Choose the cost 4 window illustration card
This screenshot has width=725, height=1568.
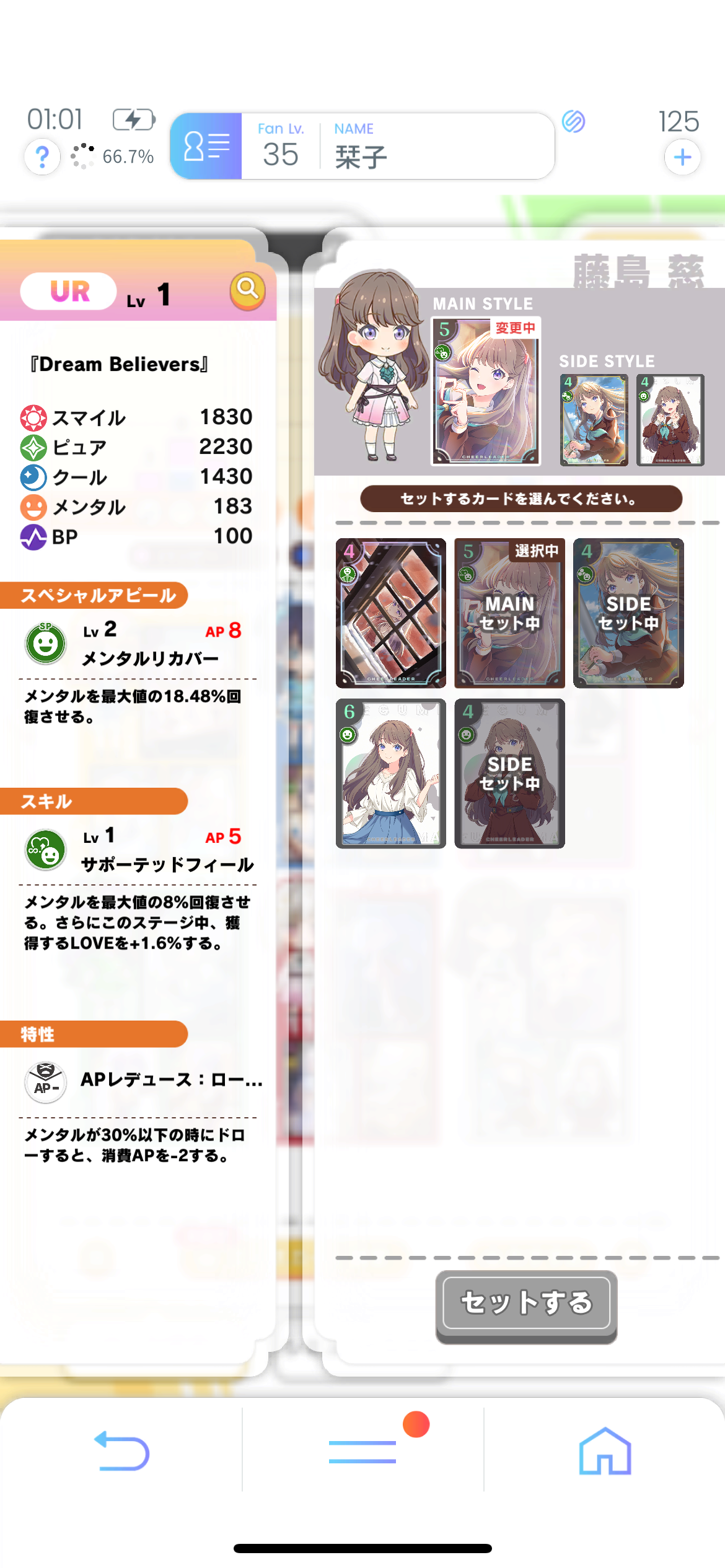[390, 613]
